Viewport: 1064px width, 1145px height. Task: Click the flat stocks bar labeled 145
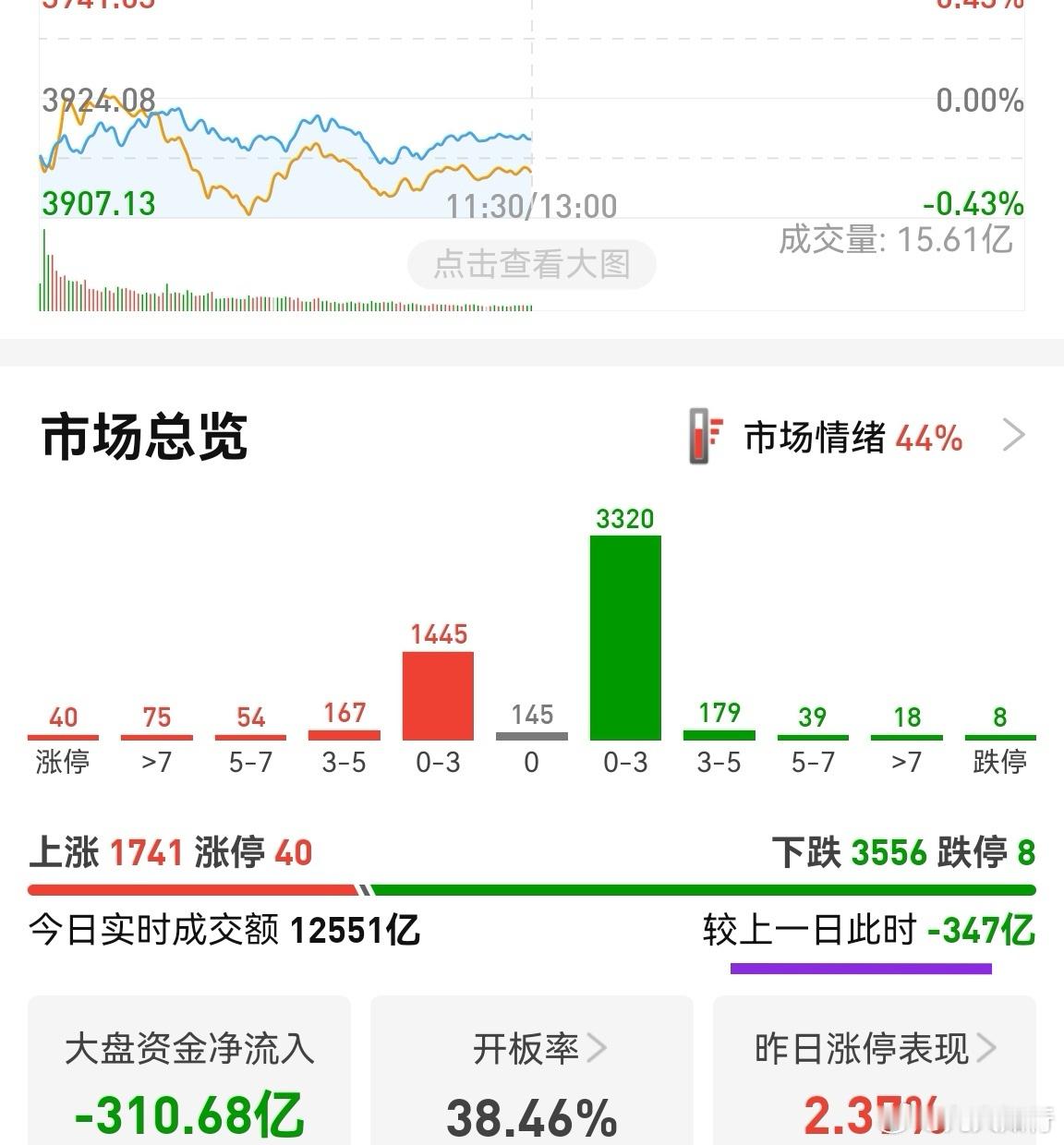pos(532,735)
